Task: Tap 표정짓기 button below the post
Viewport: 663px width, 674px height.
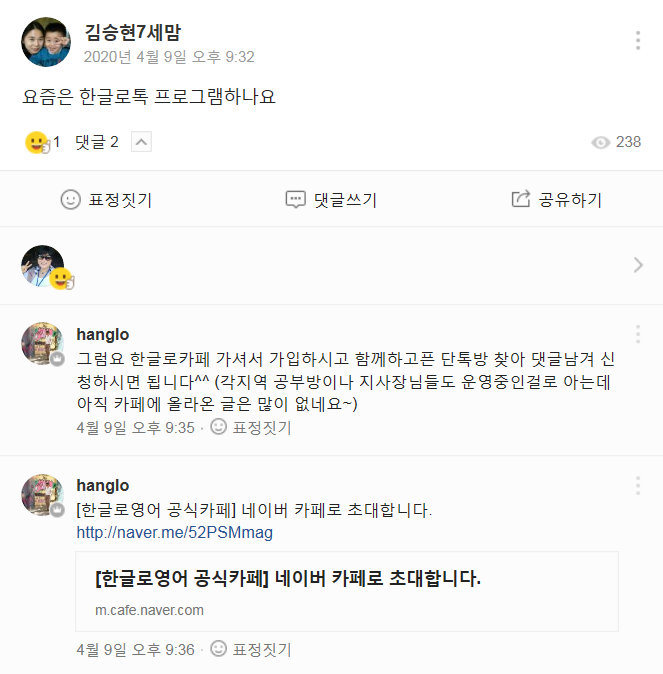Action: (x=107, y=200)
